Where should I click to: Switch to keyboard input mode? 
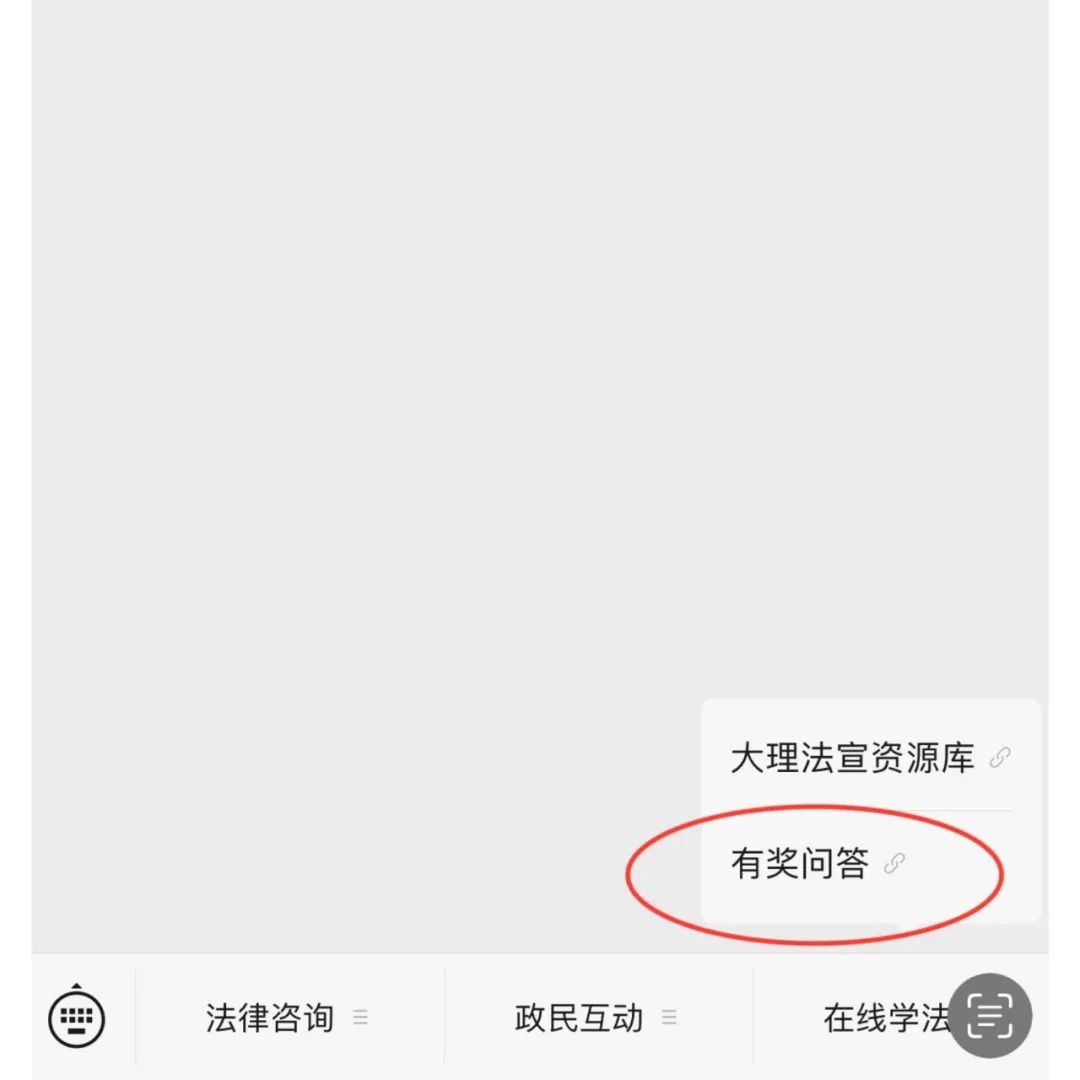(x=77, y=1017)
